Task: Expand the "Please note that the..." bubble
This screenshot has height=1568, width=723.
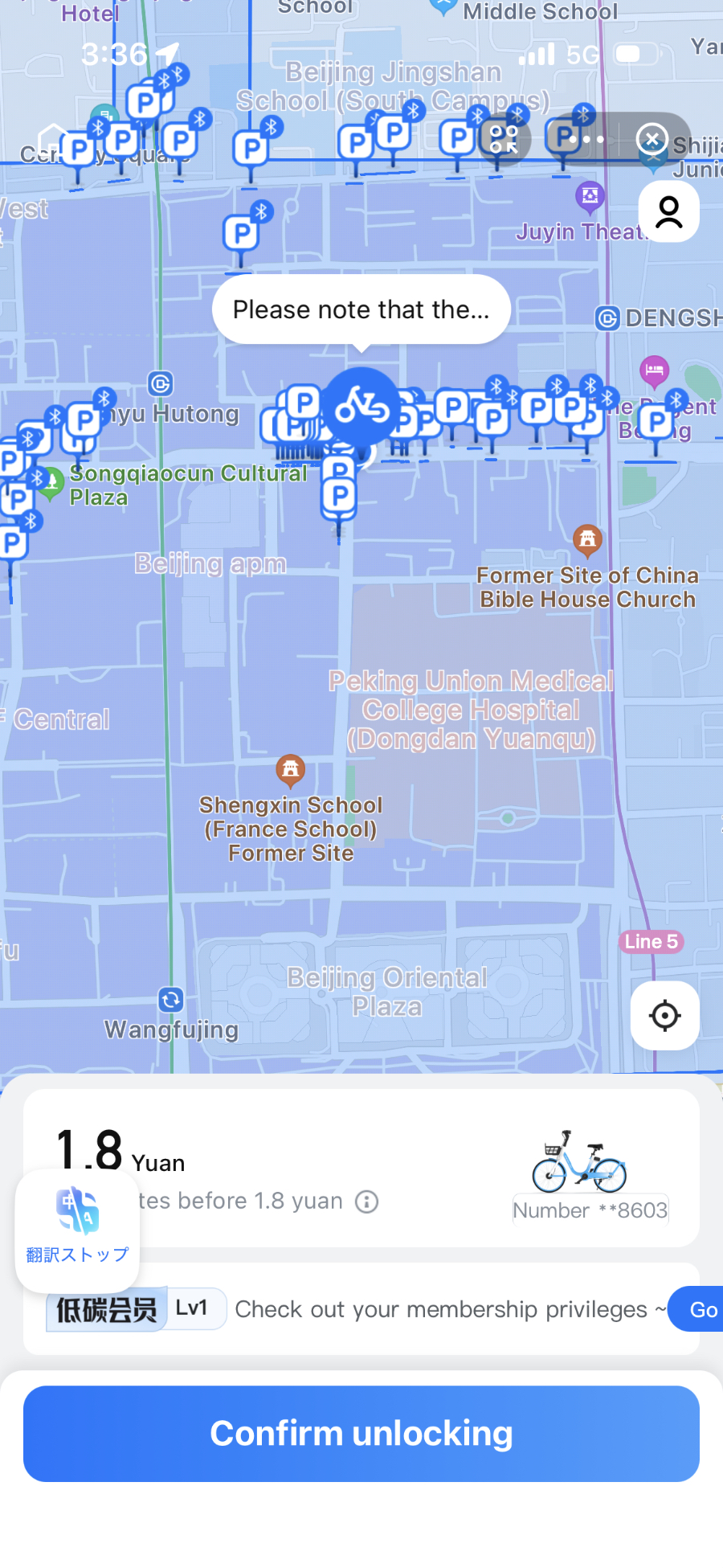Action: [x=361, y=309]
